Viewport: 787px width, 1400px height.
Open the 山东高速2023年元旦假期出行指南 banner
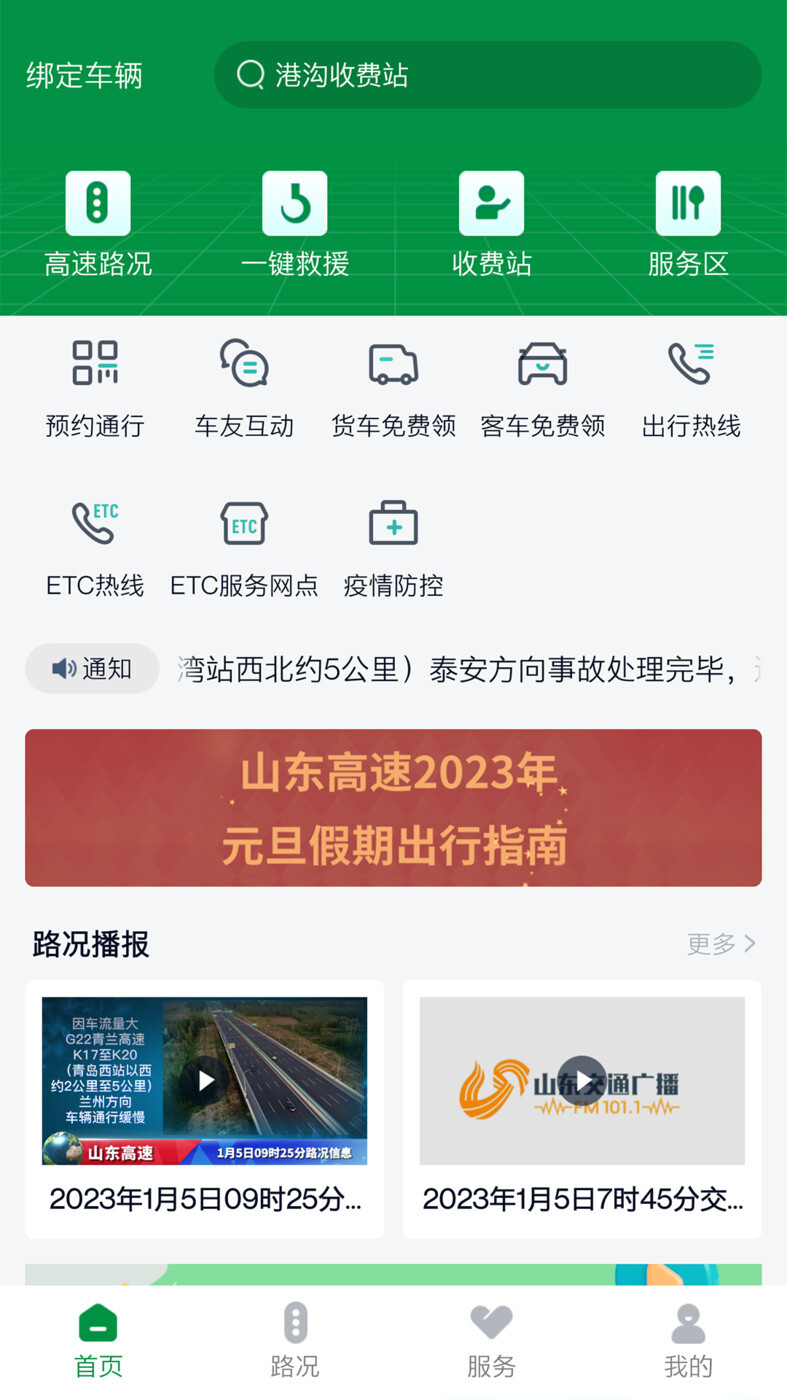coord(393,808)
